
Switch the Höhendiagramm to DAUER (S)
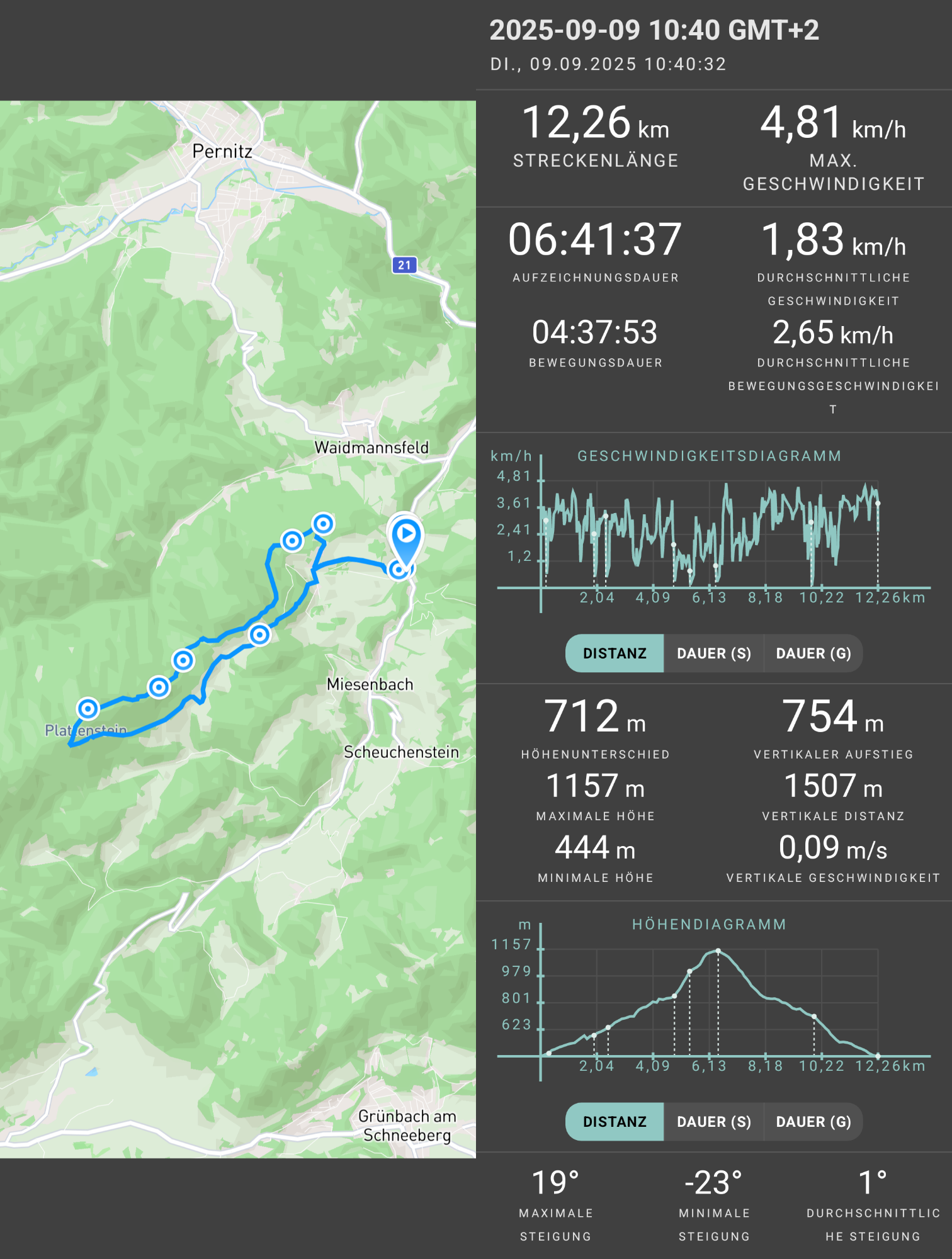713,1122
